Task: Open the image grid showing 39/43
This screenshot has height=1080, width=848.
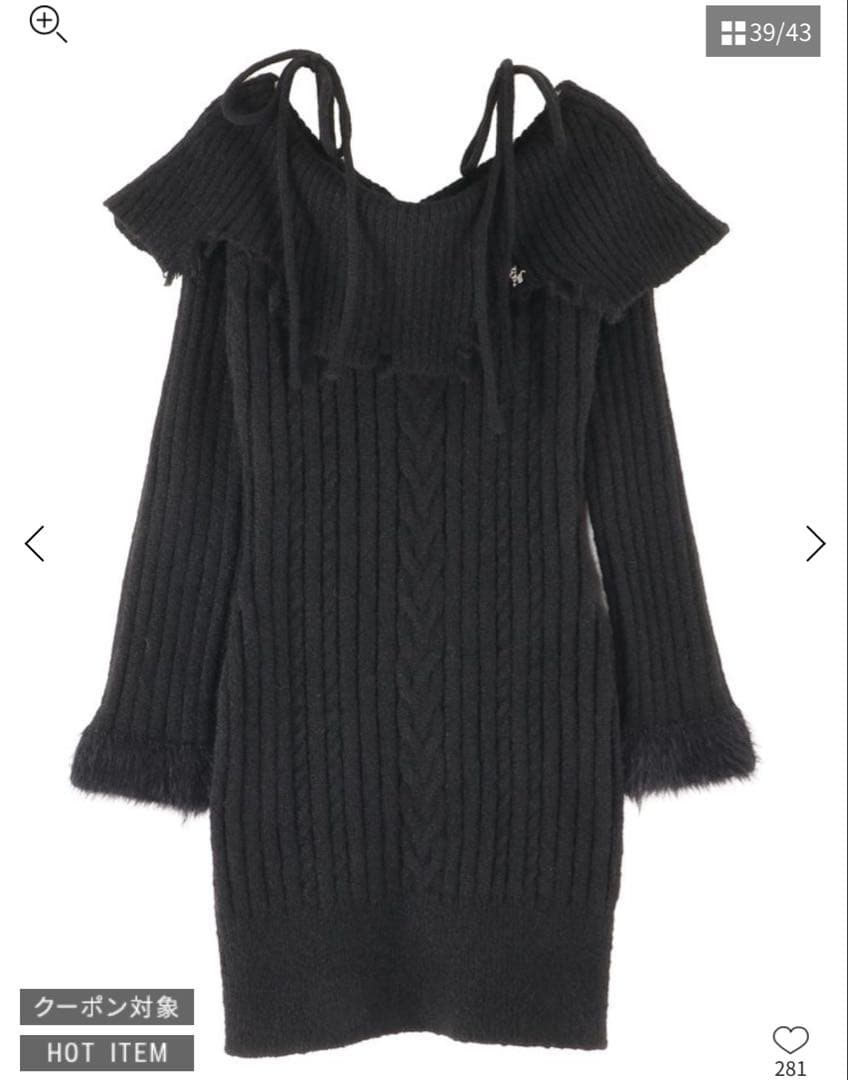Action: click(763, 32)
